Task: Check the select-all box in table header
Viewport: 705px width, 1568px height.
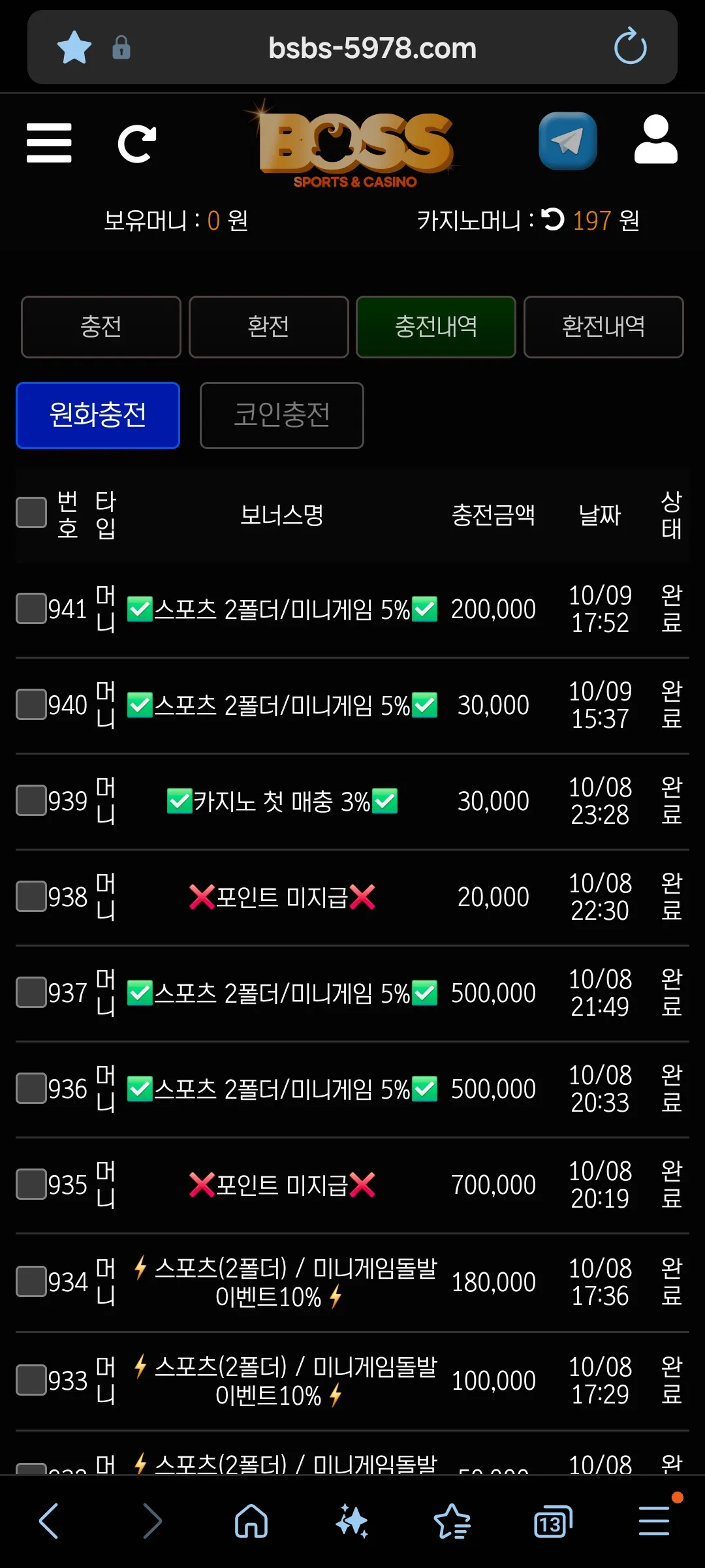Action: pos(31,512)
